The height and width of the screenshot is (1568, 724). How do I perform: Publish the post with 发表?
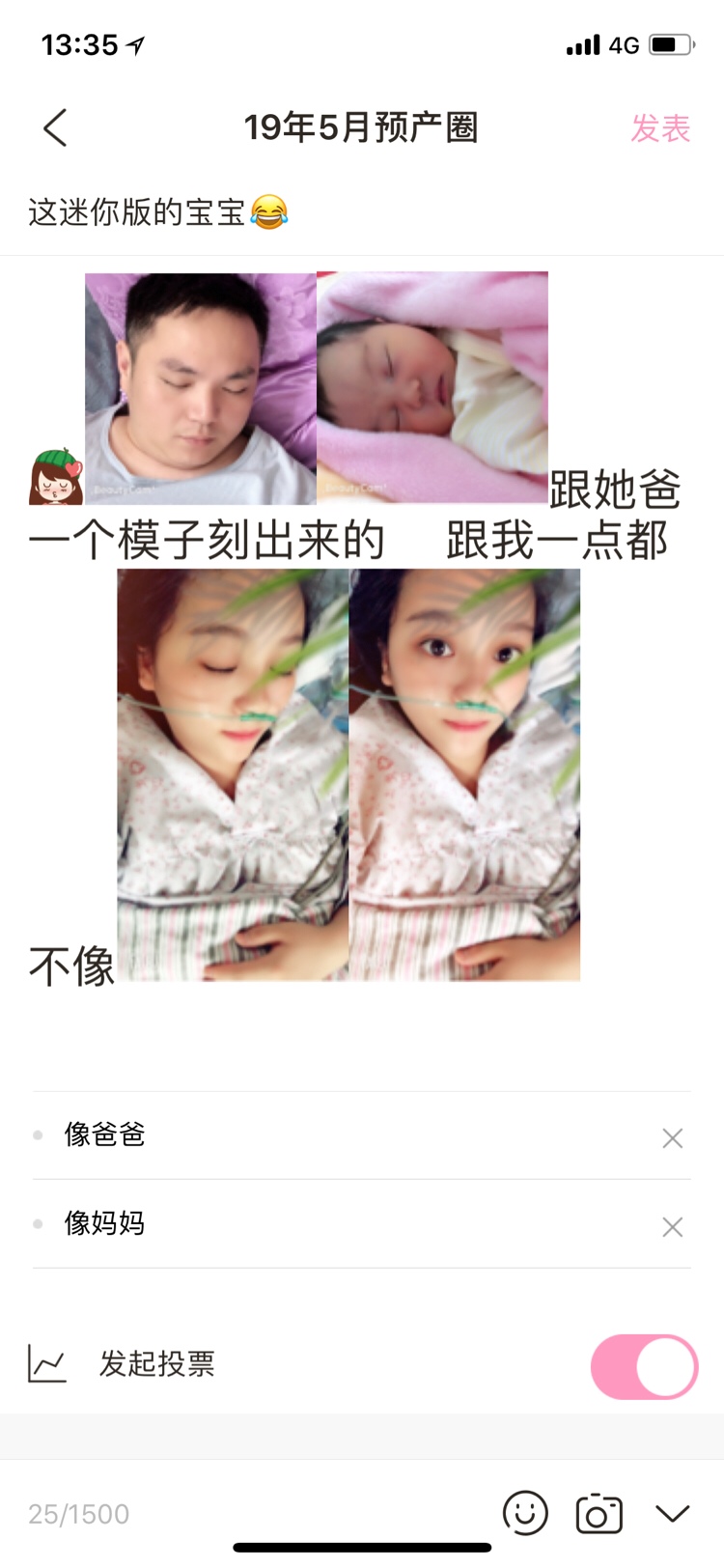660,127
